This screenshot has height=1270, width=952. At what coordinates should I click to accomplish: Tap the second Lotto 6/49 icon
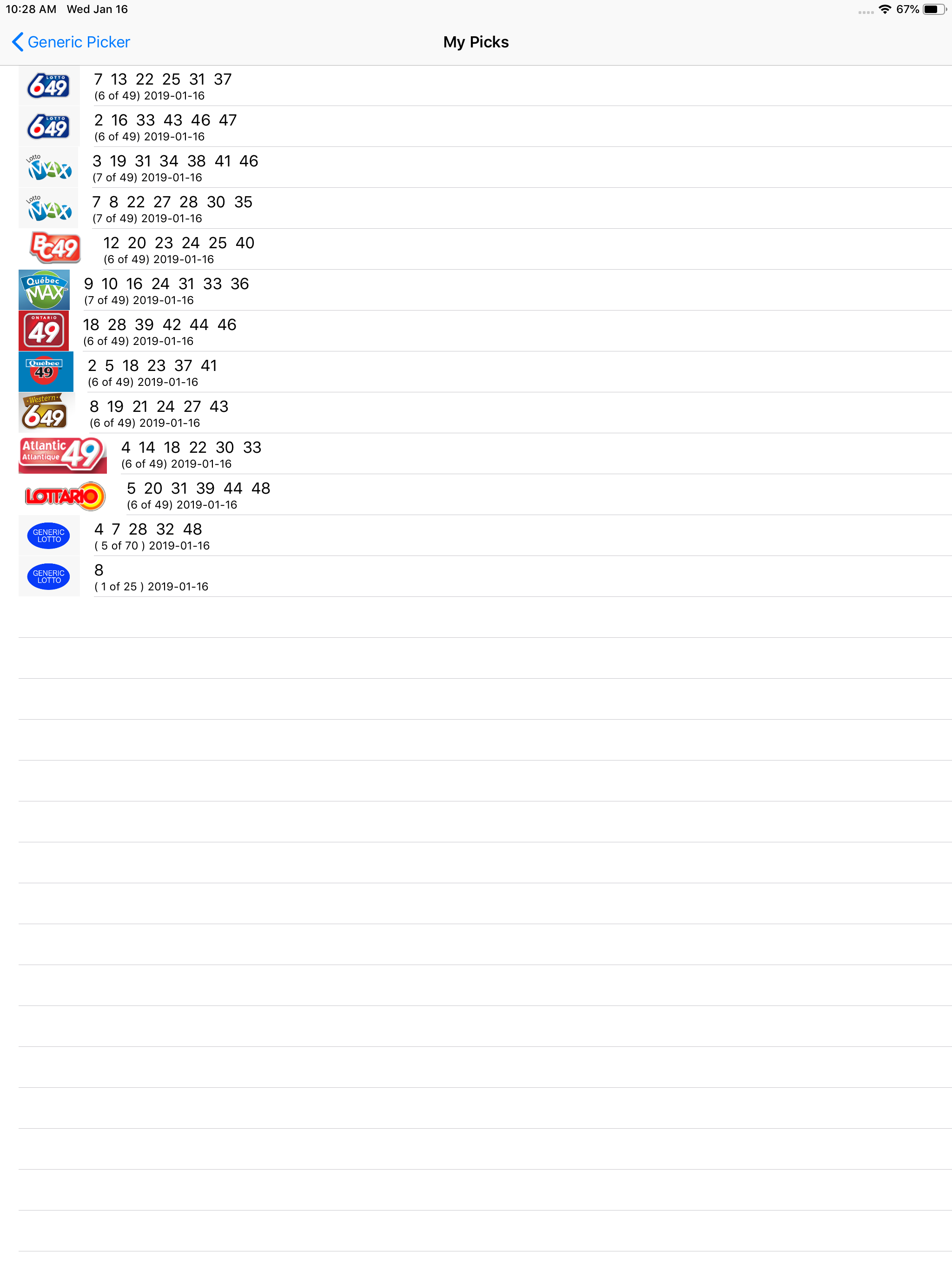point(48,126)
